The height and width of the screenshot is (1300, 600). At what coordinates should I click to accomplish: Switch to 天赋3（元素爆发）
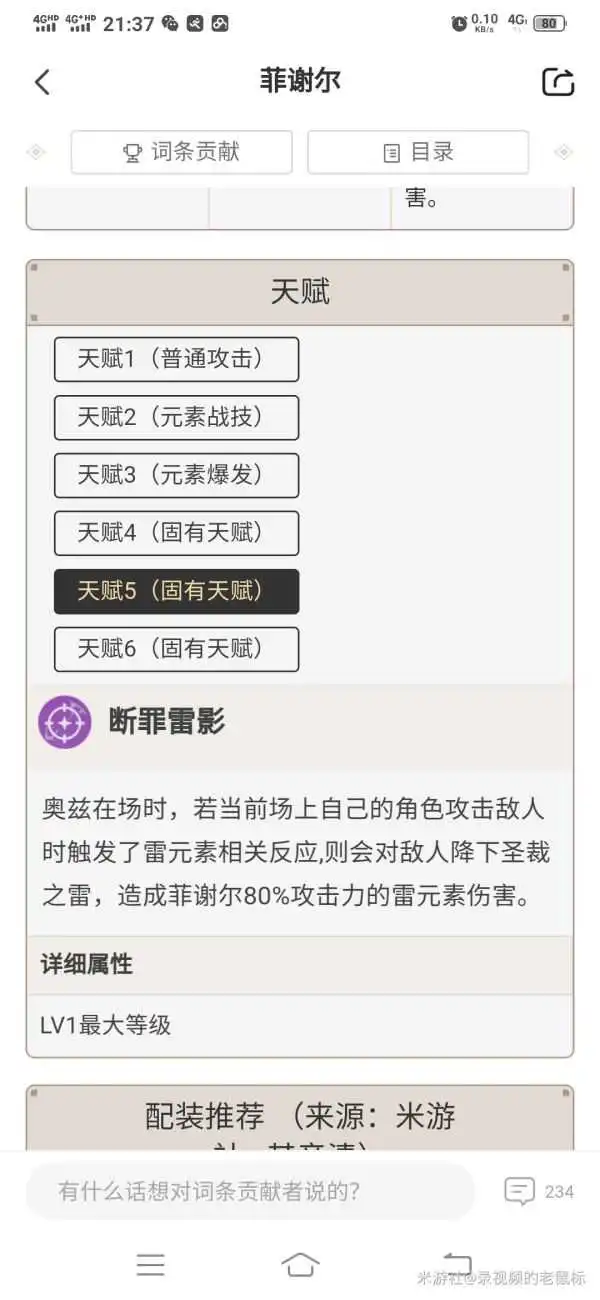176,475
